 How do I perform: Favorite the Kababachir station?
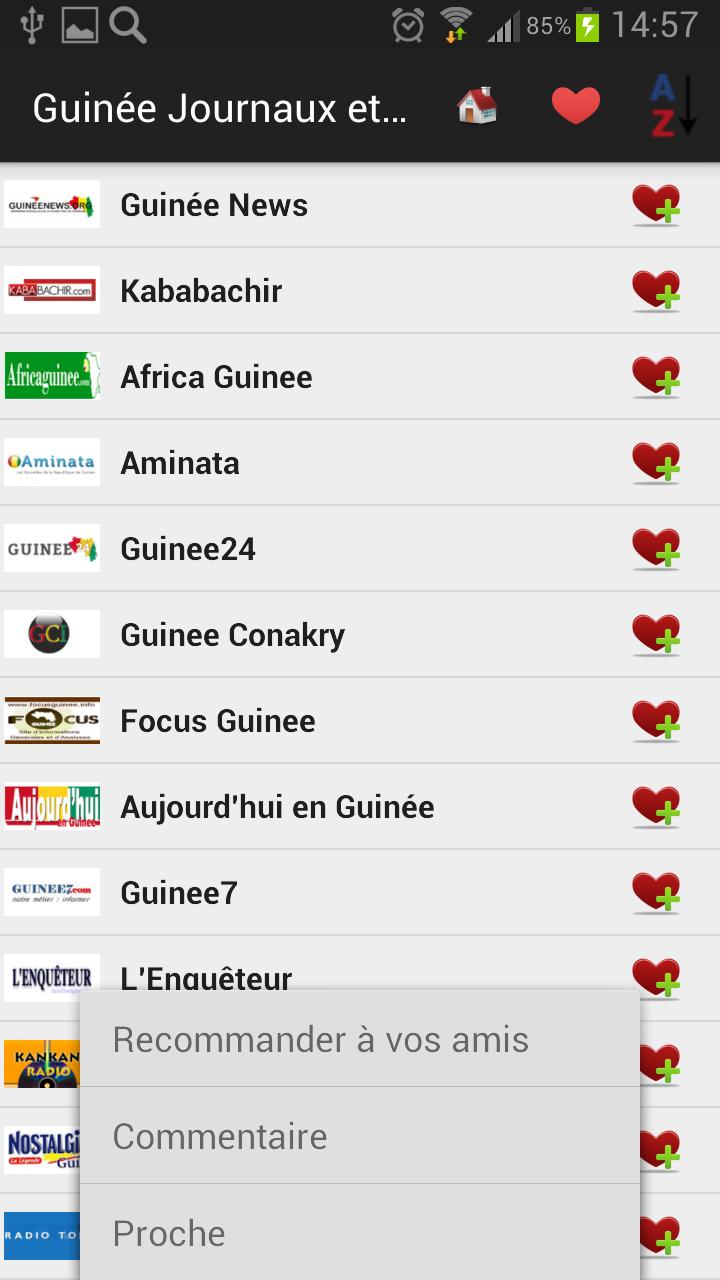655,290
